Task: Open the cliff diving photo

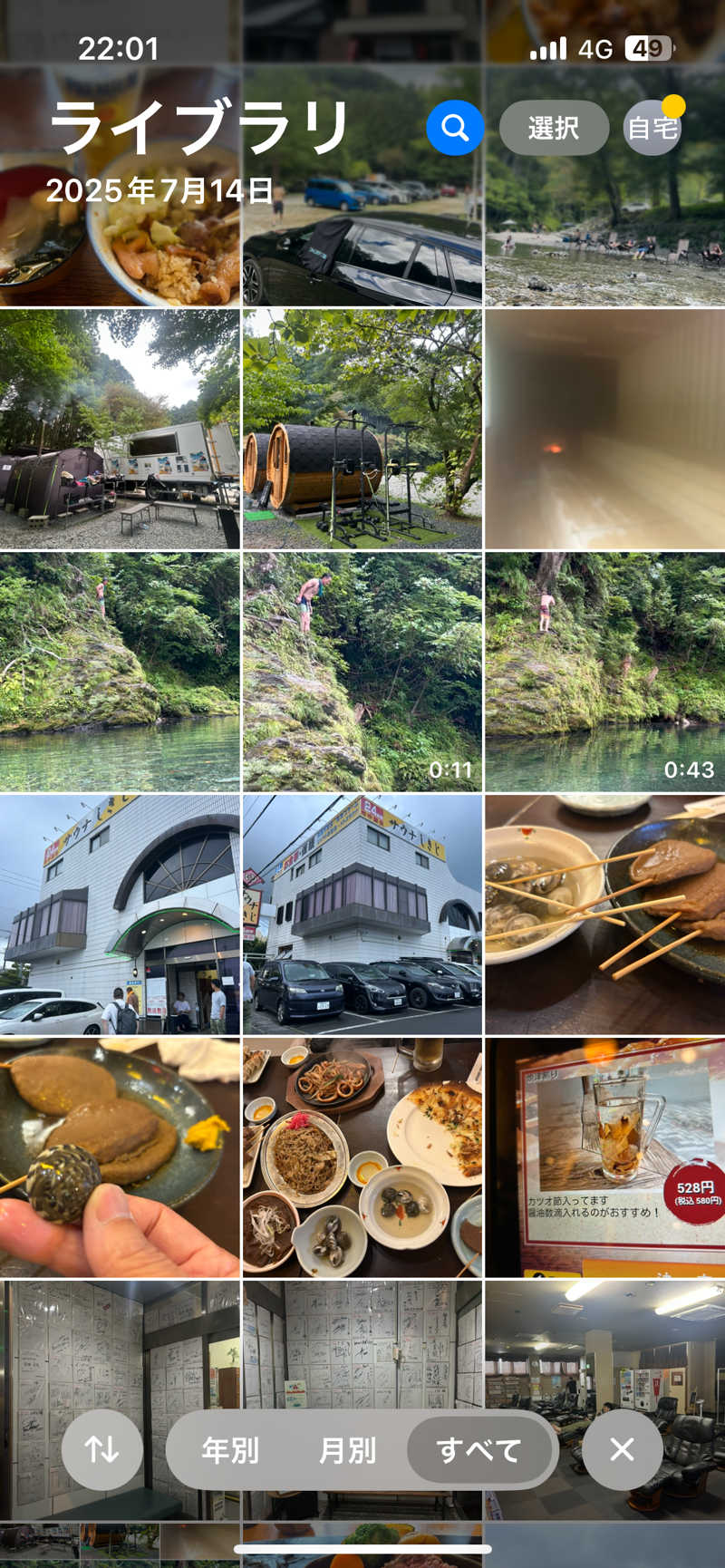Action: pos(120,672)
